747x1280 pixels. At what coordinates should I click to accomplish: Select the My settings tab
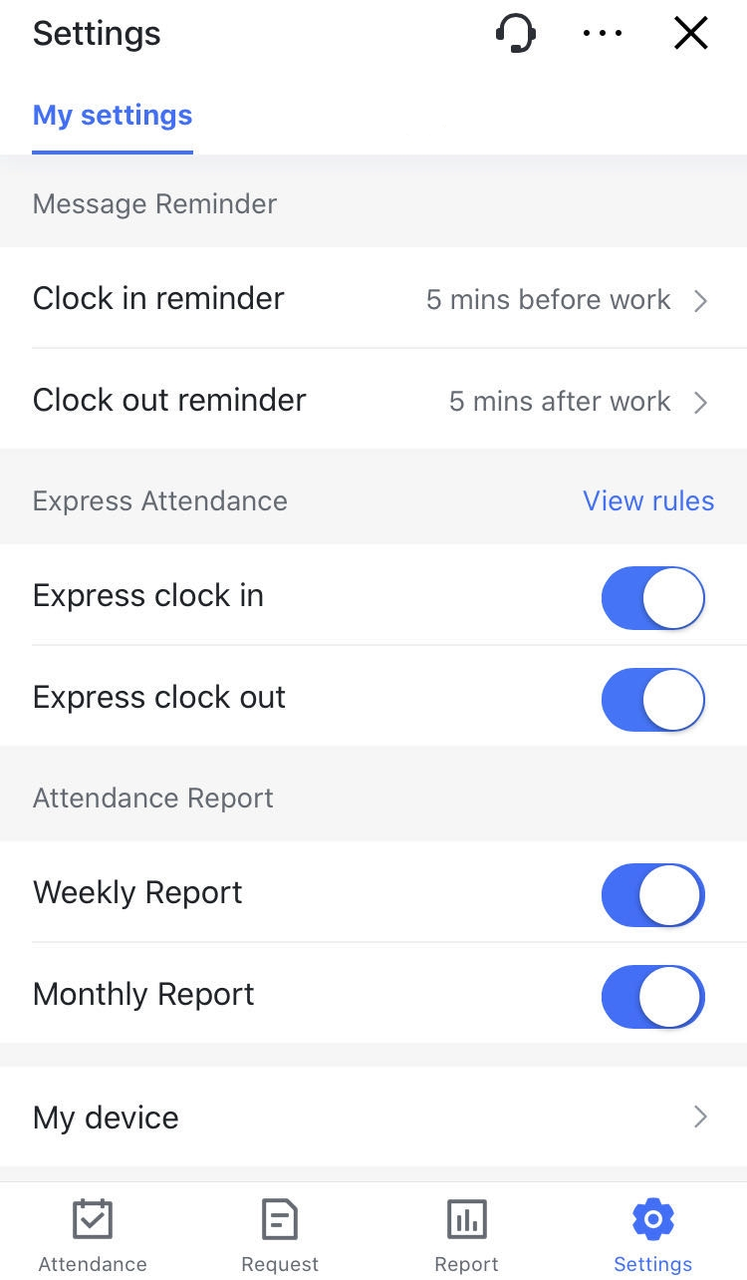click(112, 116)
